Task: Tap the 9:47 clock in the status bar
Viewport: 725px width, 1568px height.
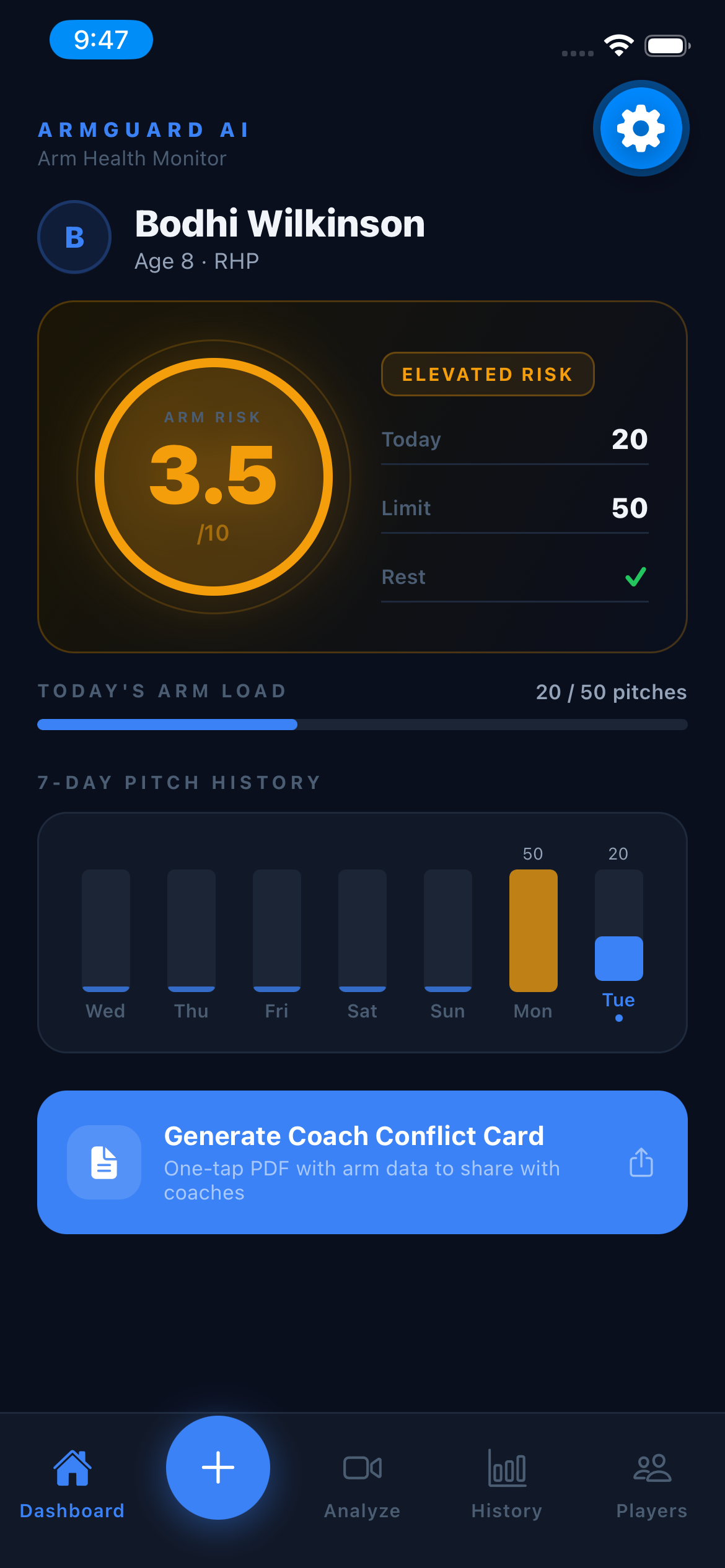Action: 101,39
